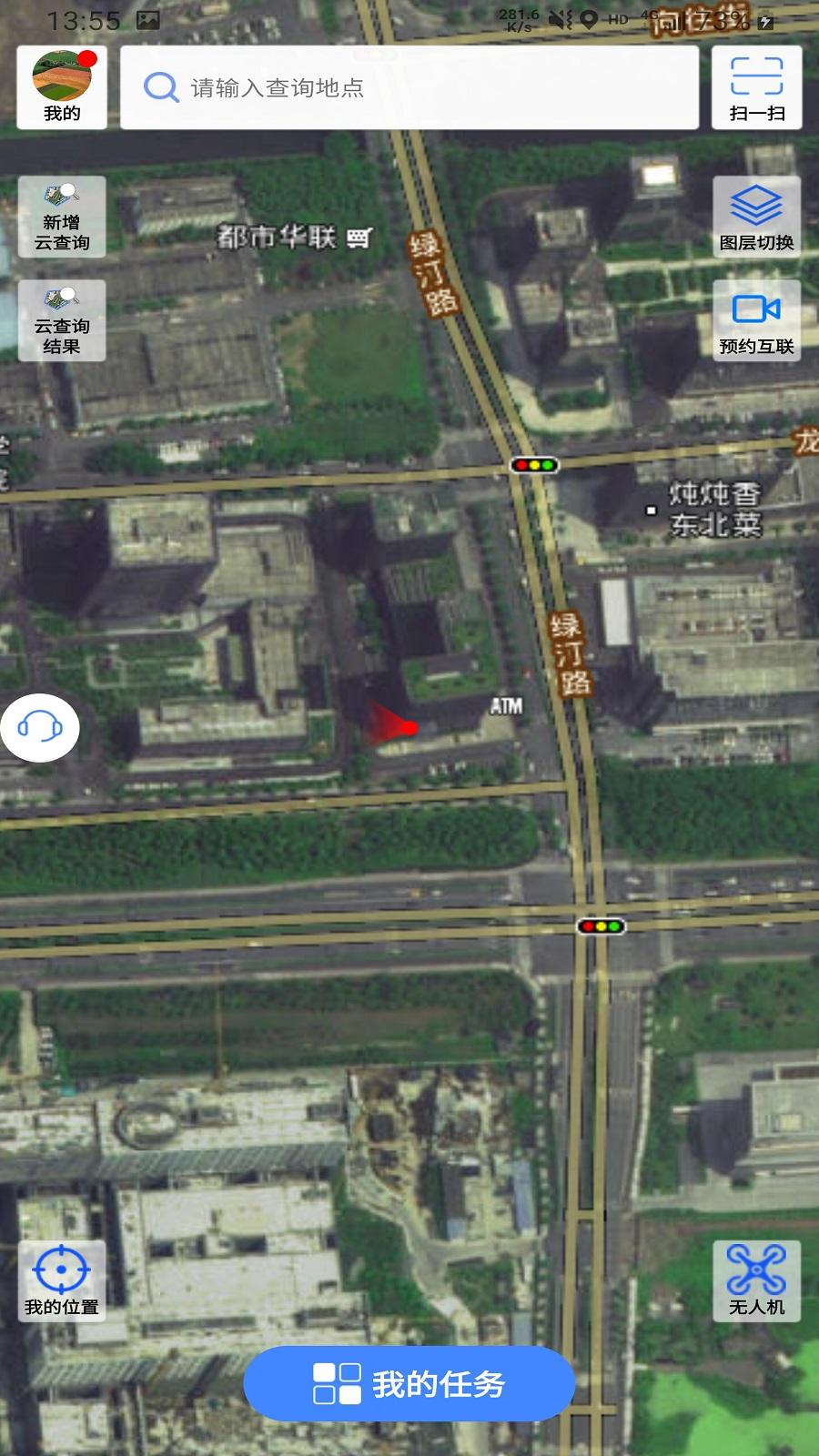Screen dimensions: 819x1456
Task: Open 图层切换 layer switcher
Action: [756, 217]
